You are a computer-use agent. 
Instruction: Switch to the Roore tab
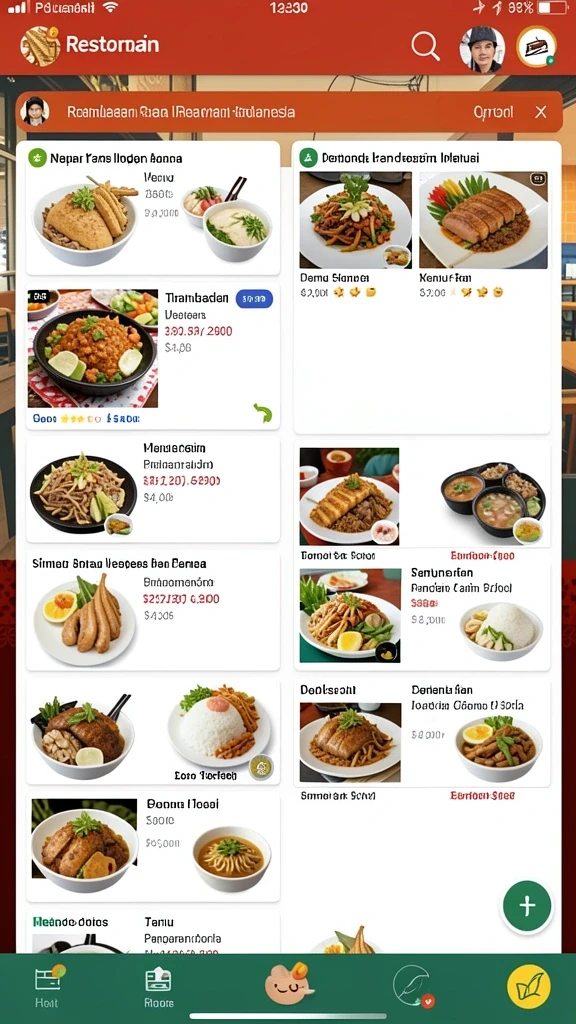pos(158,987)
